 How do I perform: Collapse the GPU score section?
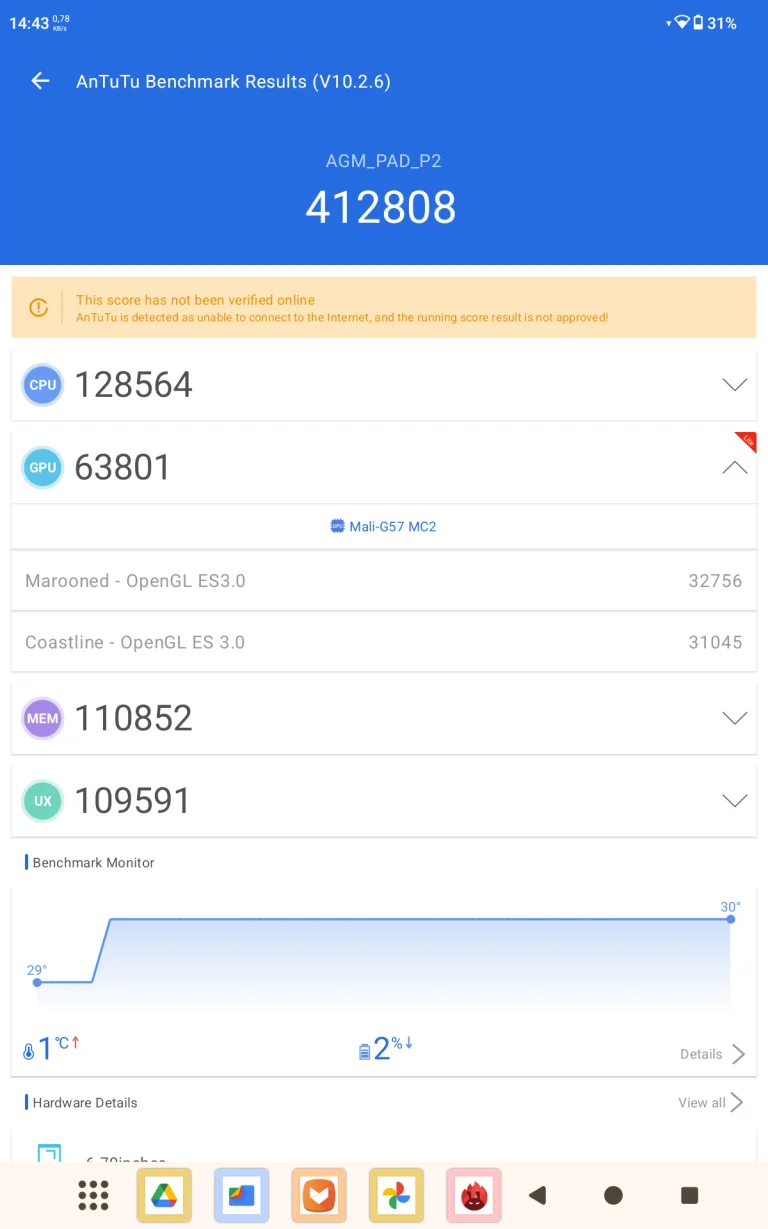[735, 467]
